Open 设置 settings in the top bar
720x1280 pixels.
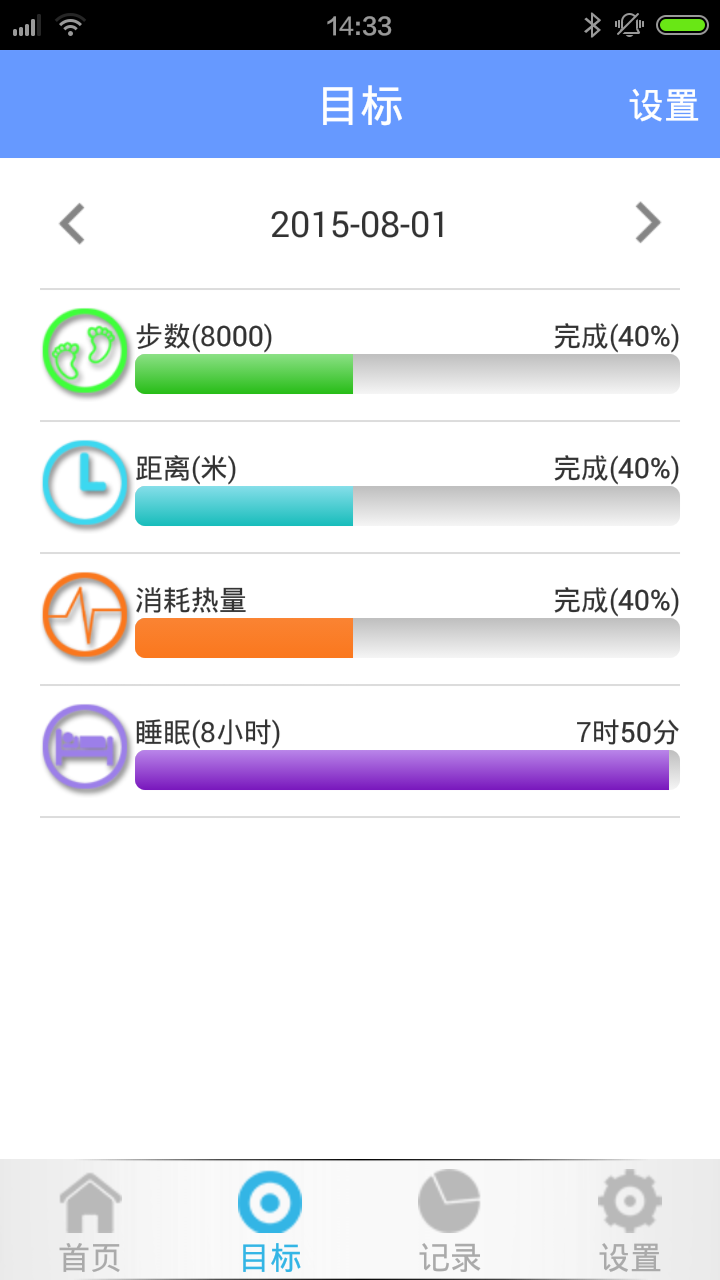662,104
